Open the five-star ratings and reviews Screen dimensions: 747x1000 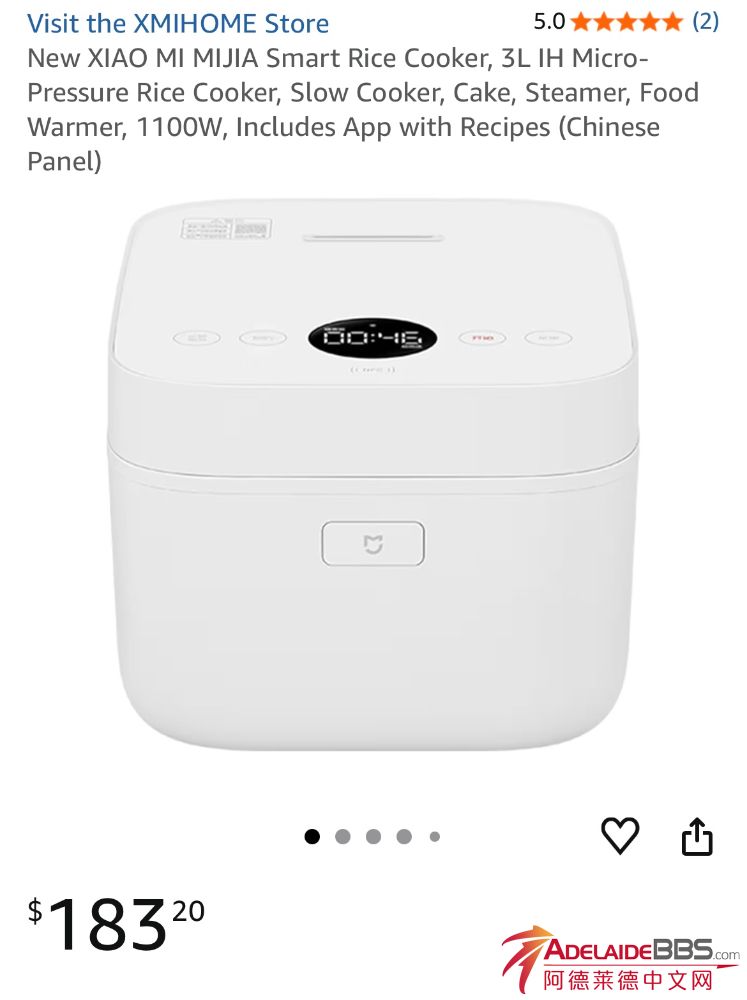626,21
